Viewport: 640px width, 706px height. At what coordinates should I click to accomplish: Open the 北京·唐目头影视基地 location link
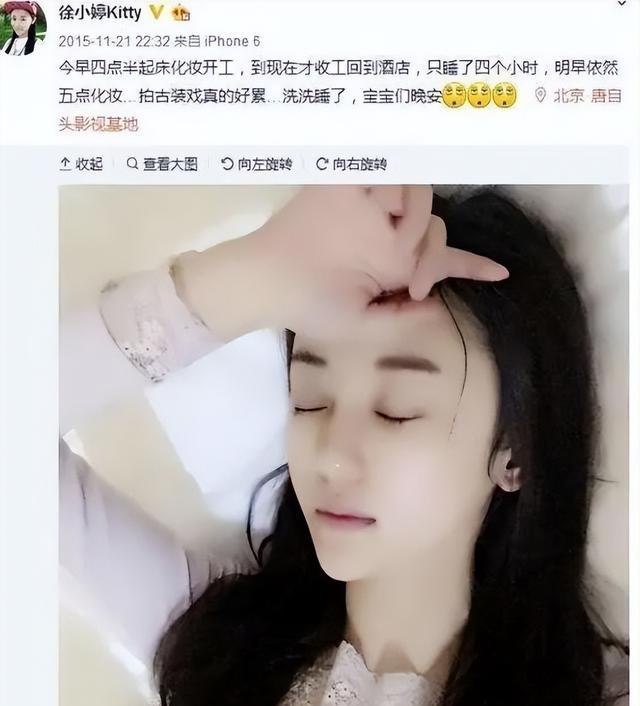(585, 96)
